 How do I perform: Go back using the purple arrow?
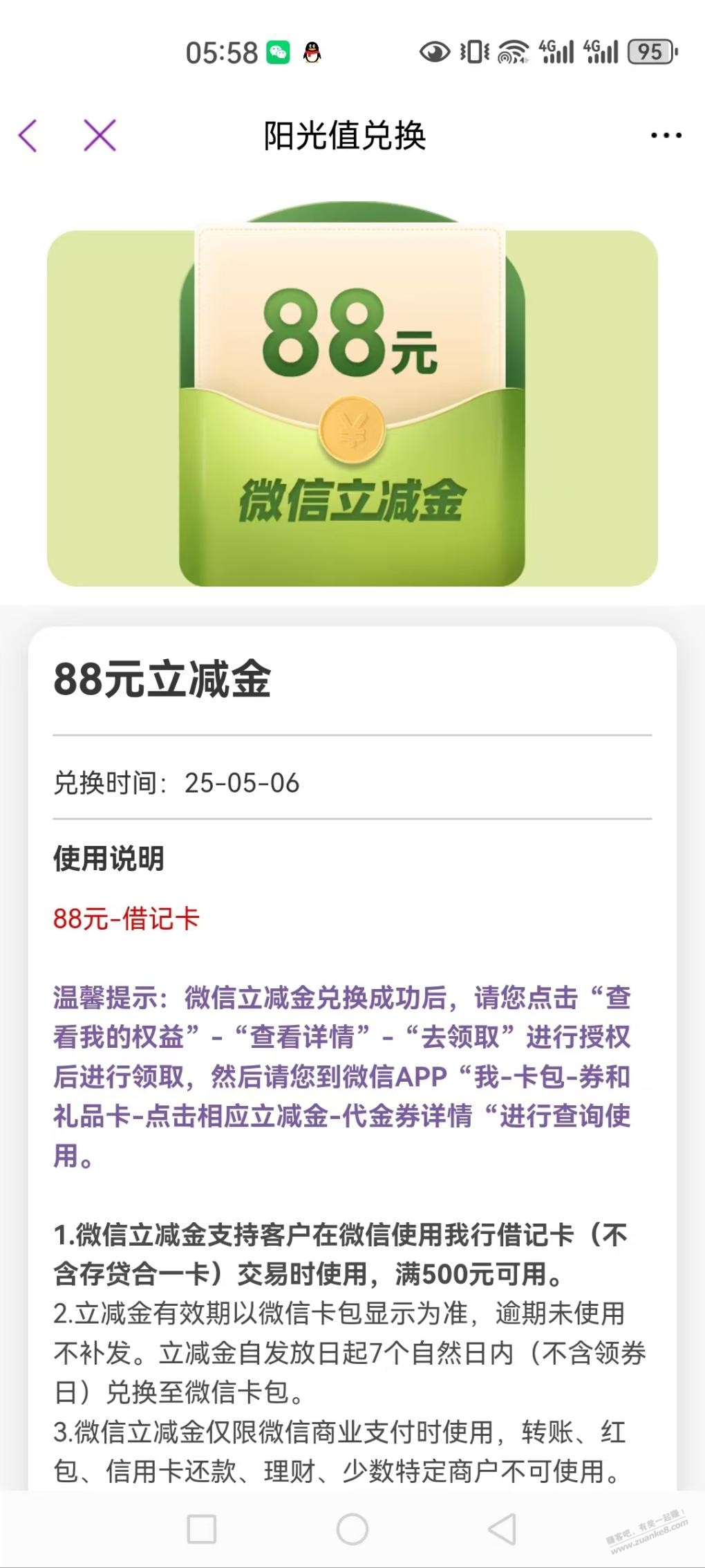pos(28,135)
